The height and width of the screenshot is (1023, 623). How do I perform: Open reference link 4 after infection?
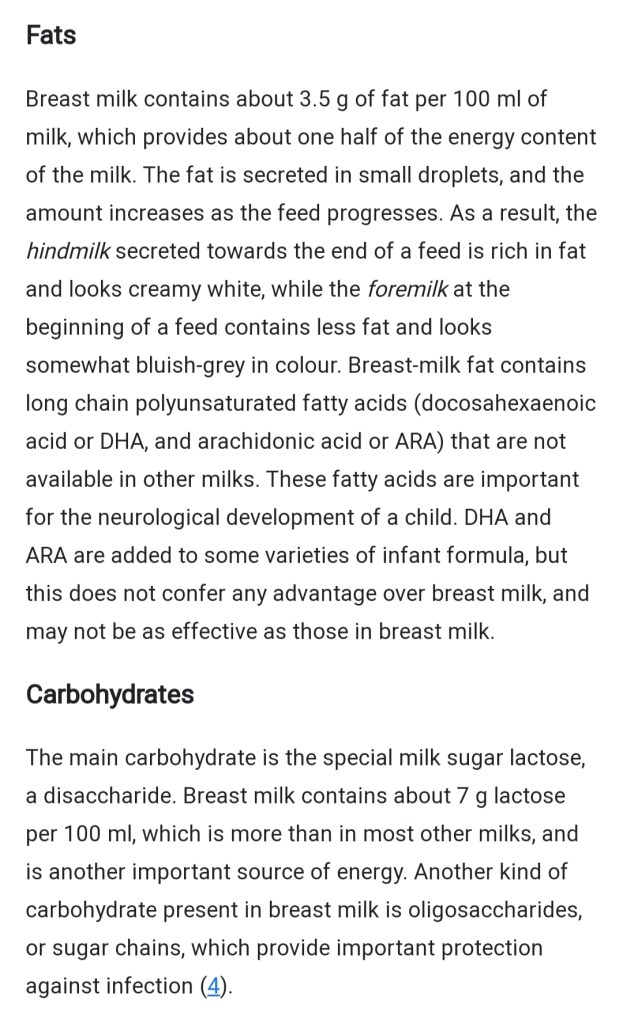(212, 986)
